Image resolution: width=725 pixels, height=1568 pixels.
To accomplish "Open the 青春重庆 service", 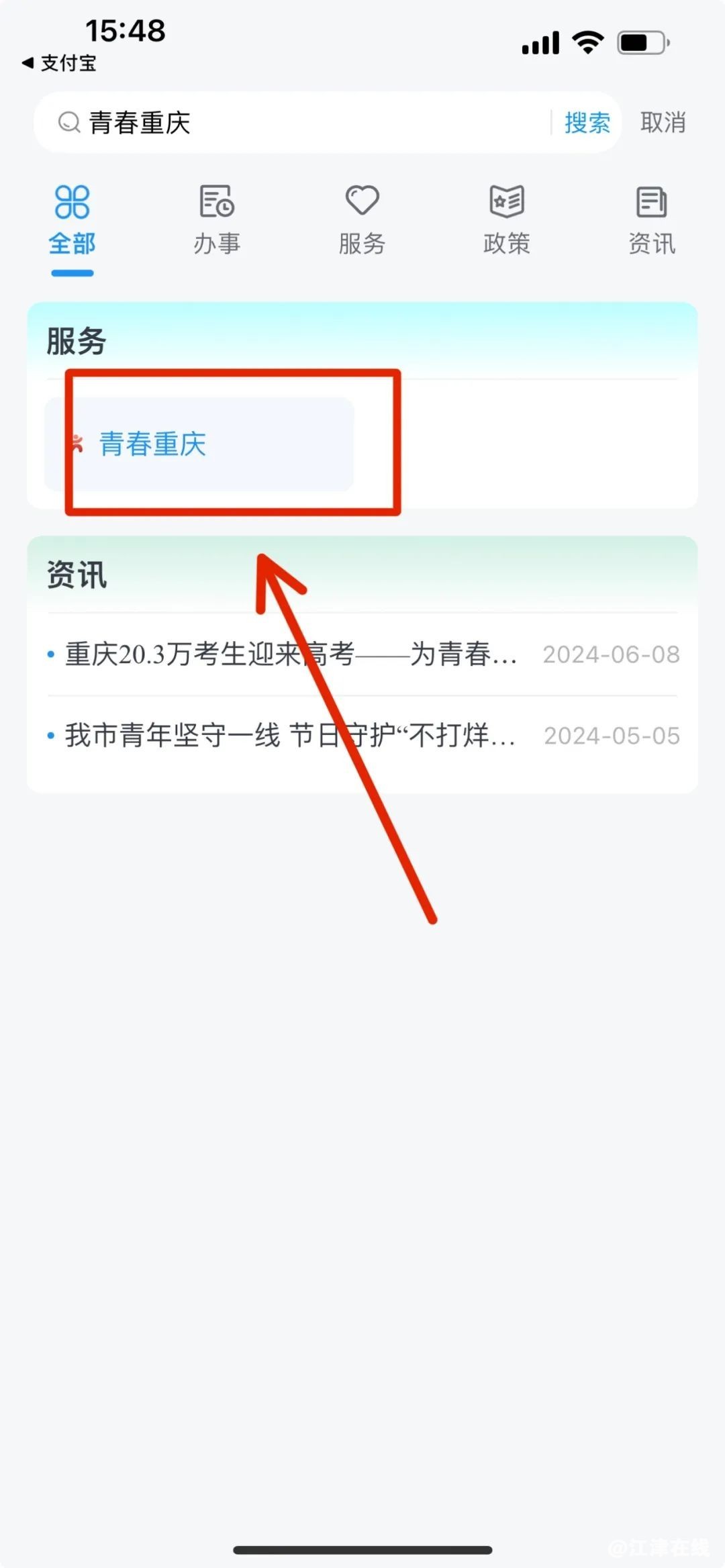I will click(x=199, y=444).
